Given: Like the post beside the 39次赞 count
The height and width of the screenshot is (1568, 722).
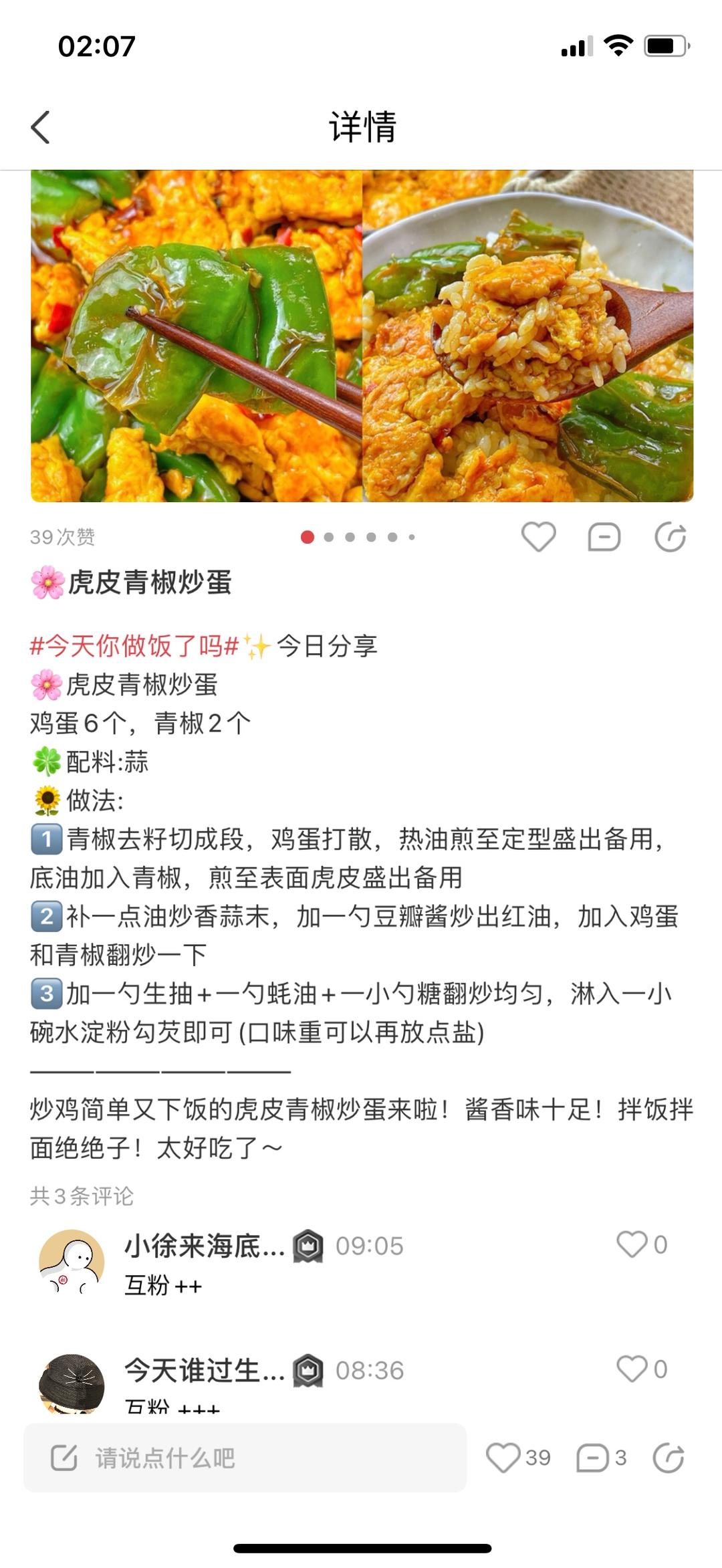Looking at the screenshot, I should coord(538,537).
